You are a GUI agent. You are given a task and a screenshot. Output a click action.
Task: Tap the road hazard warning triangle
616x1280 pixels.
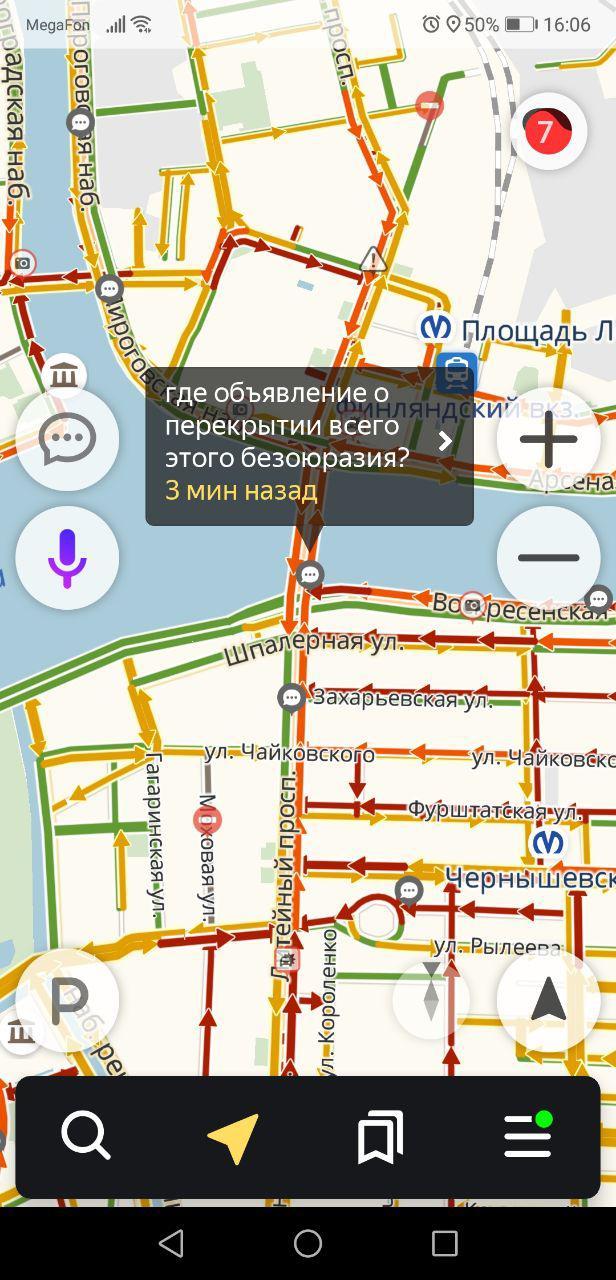(373, 260)
